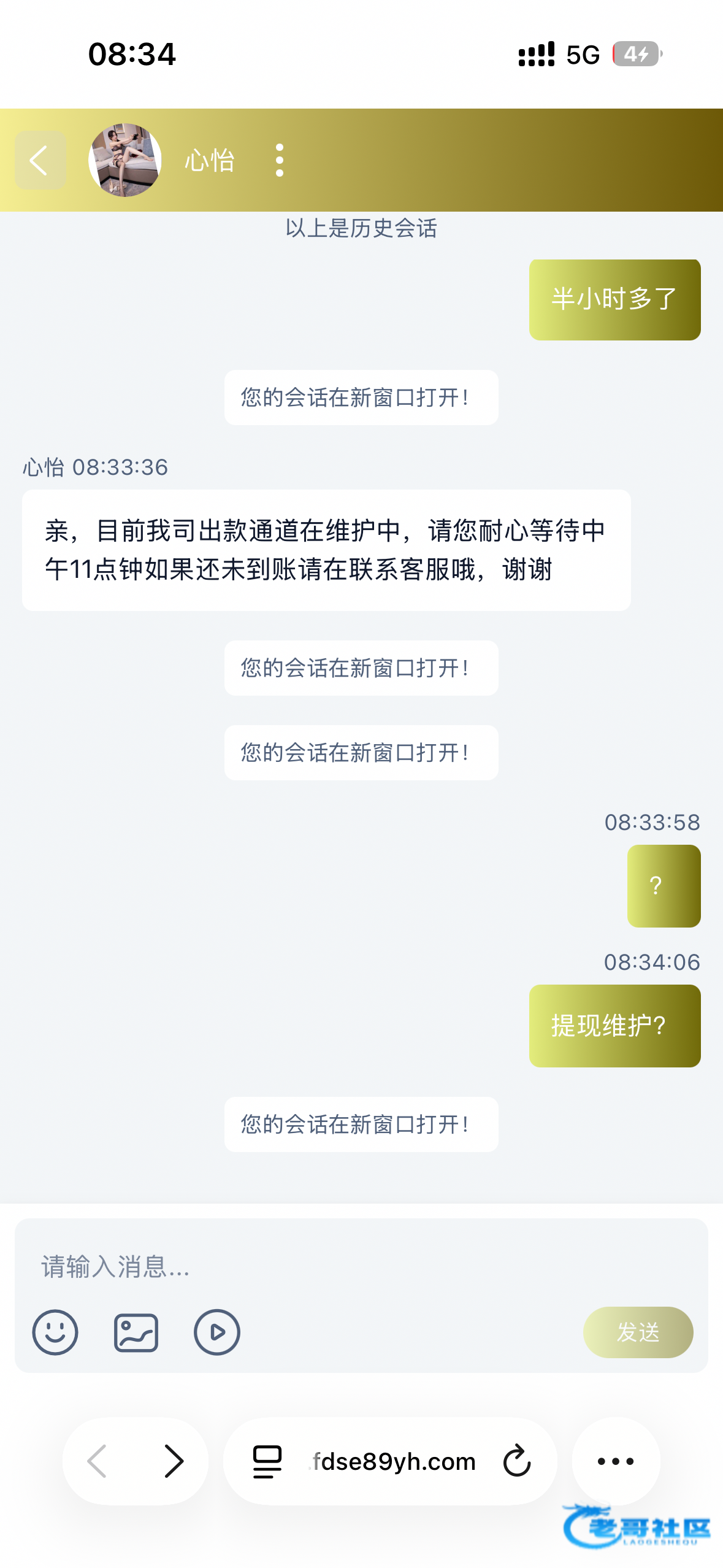Image resolution: width=723 pixels, height=1568 pixels.
Task: Navigate back in the browser
Action: click(x=98, y=1461)
